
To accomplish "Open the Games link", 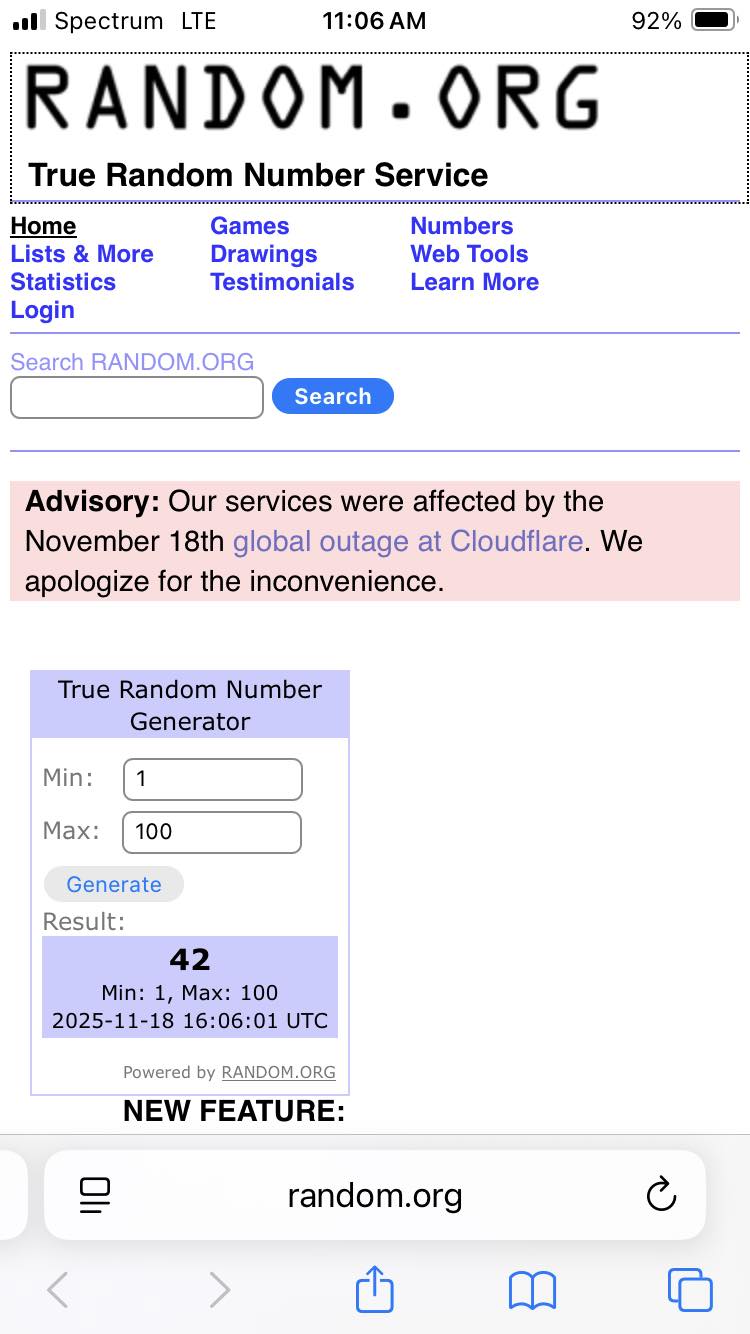I will click(x=249, y=226).
